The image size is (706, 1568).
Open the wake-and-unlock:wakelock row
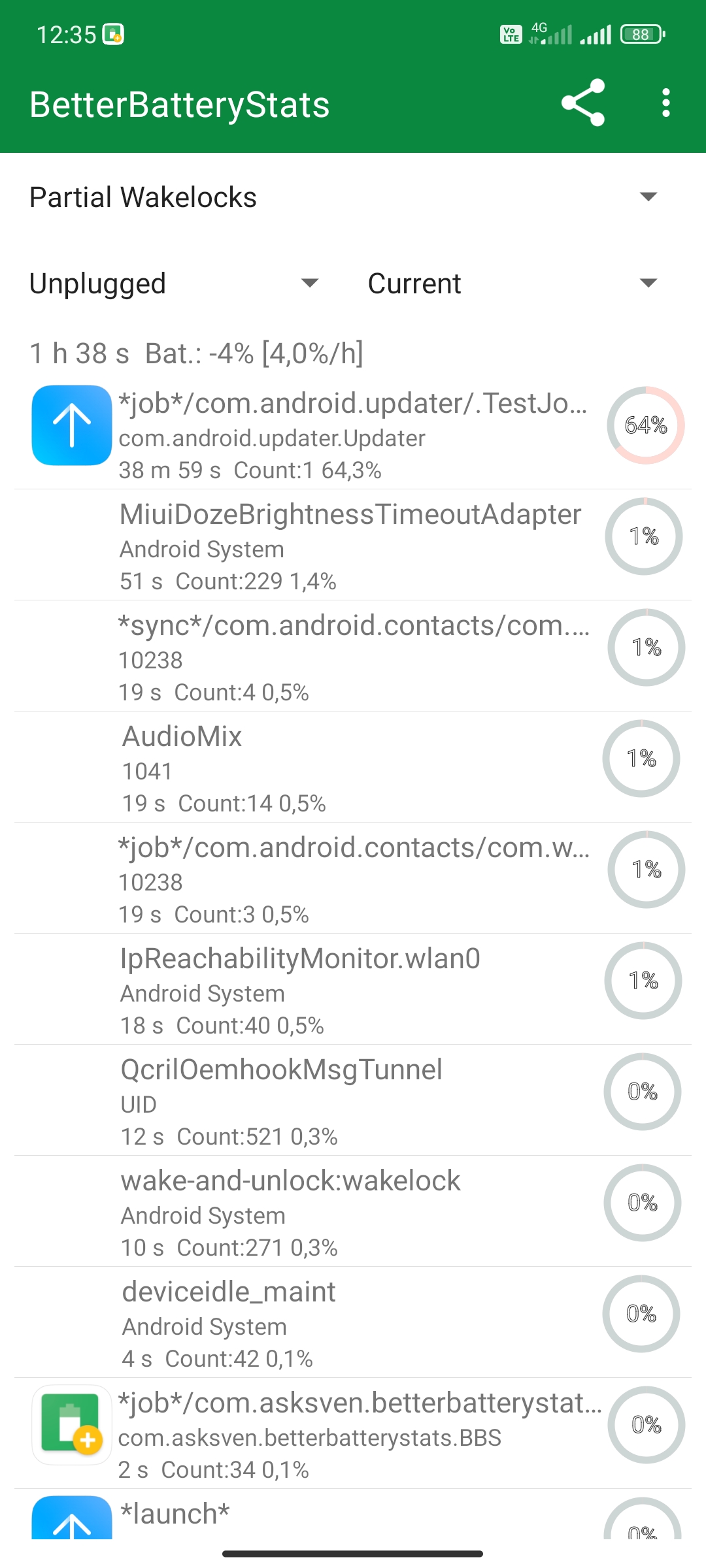(353, 1211)
